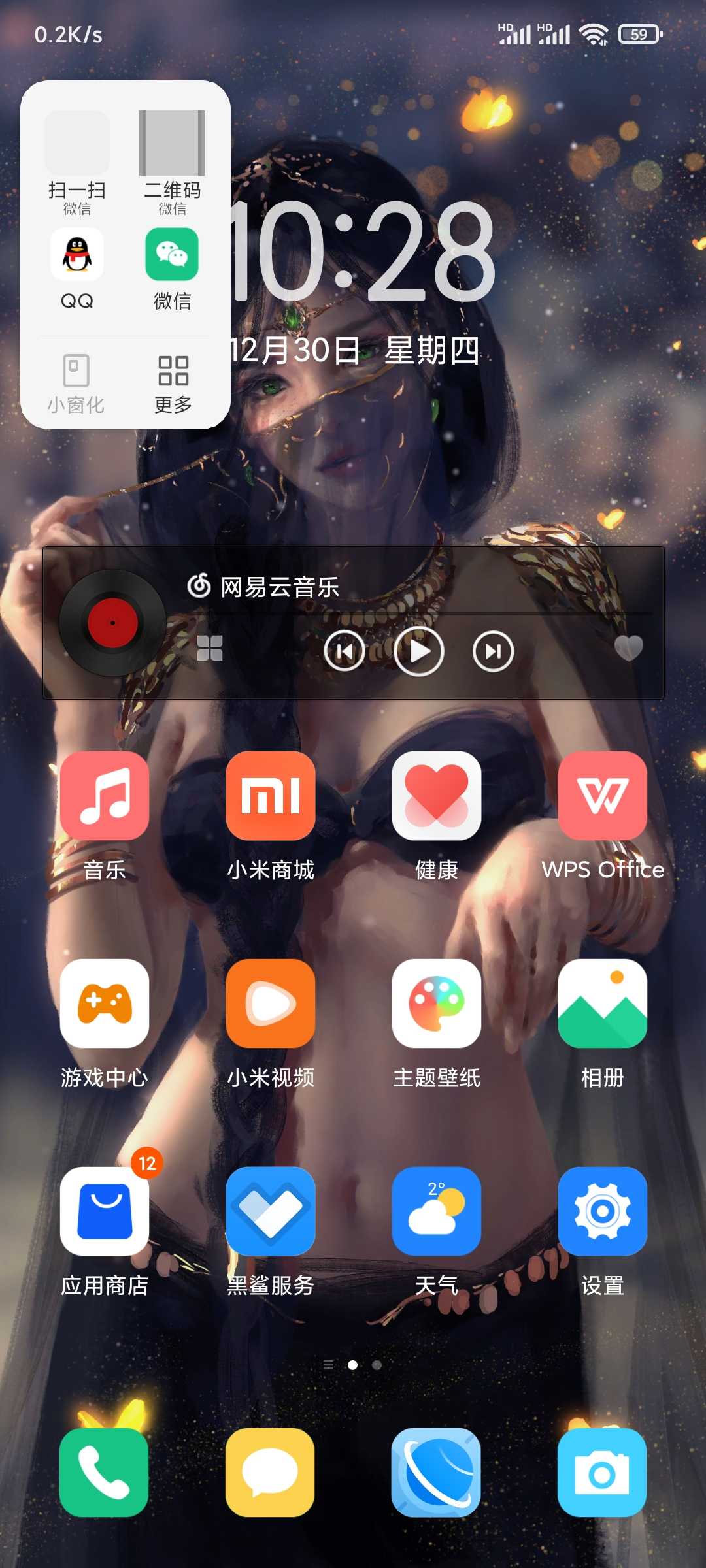Open WeChat 扫一扫 shortcut
Image resolution: width=706 pixels, height=1568 pixels.
[x=77, y=162]
